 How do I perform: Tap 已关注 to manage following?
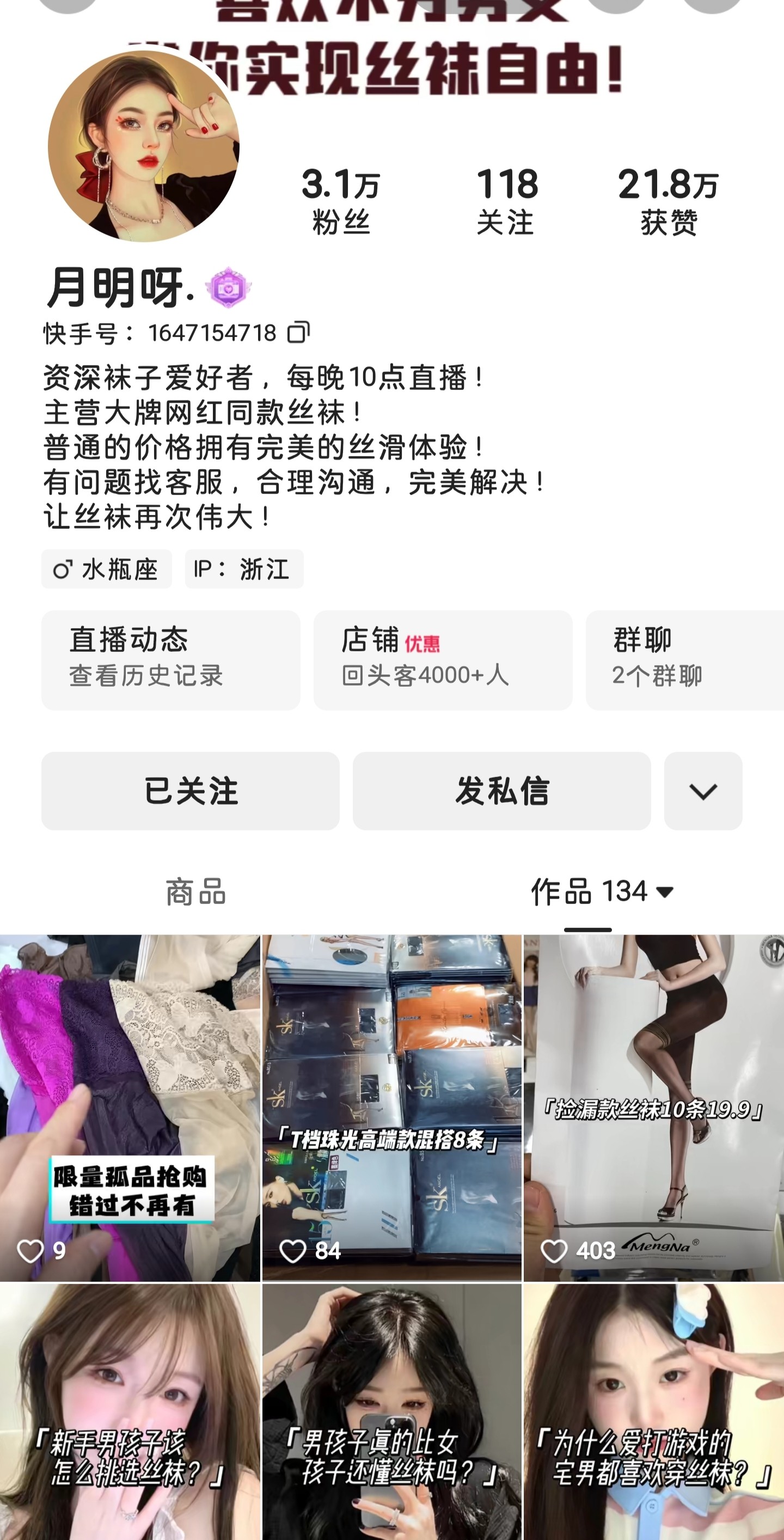(x=190, y=790)
